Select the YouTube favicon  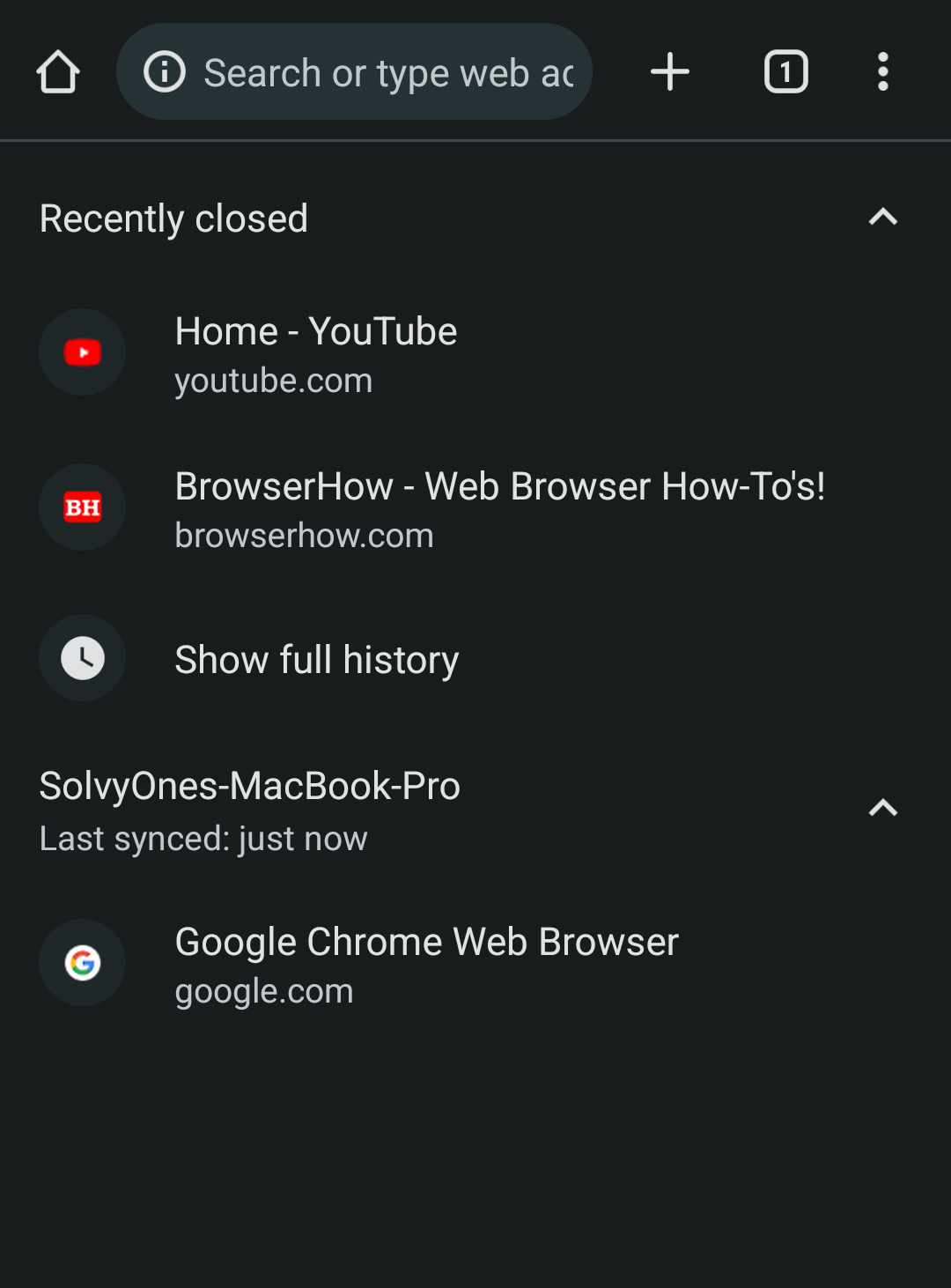[82, 352]
